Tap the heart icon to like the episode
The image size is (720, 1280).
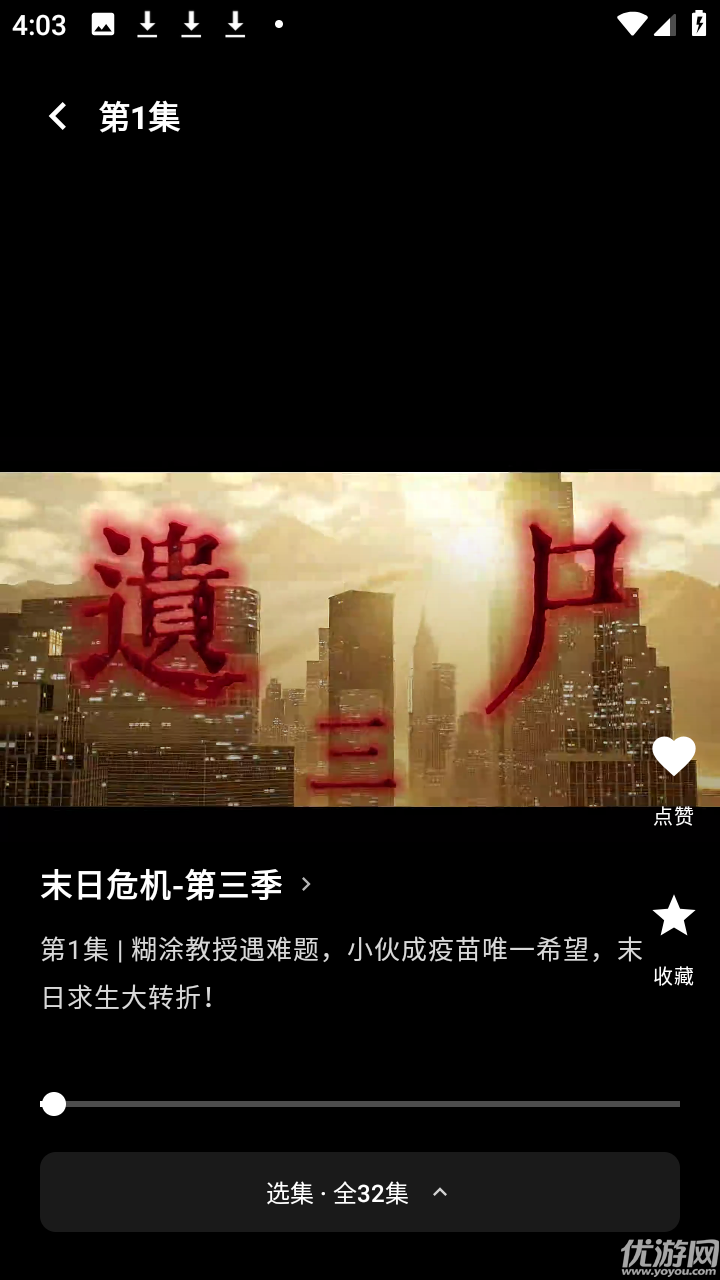[x=671, y=756]
